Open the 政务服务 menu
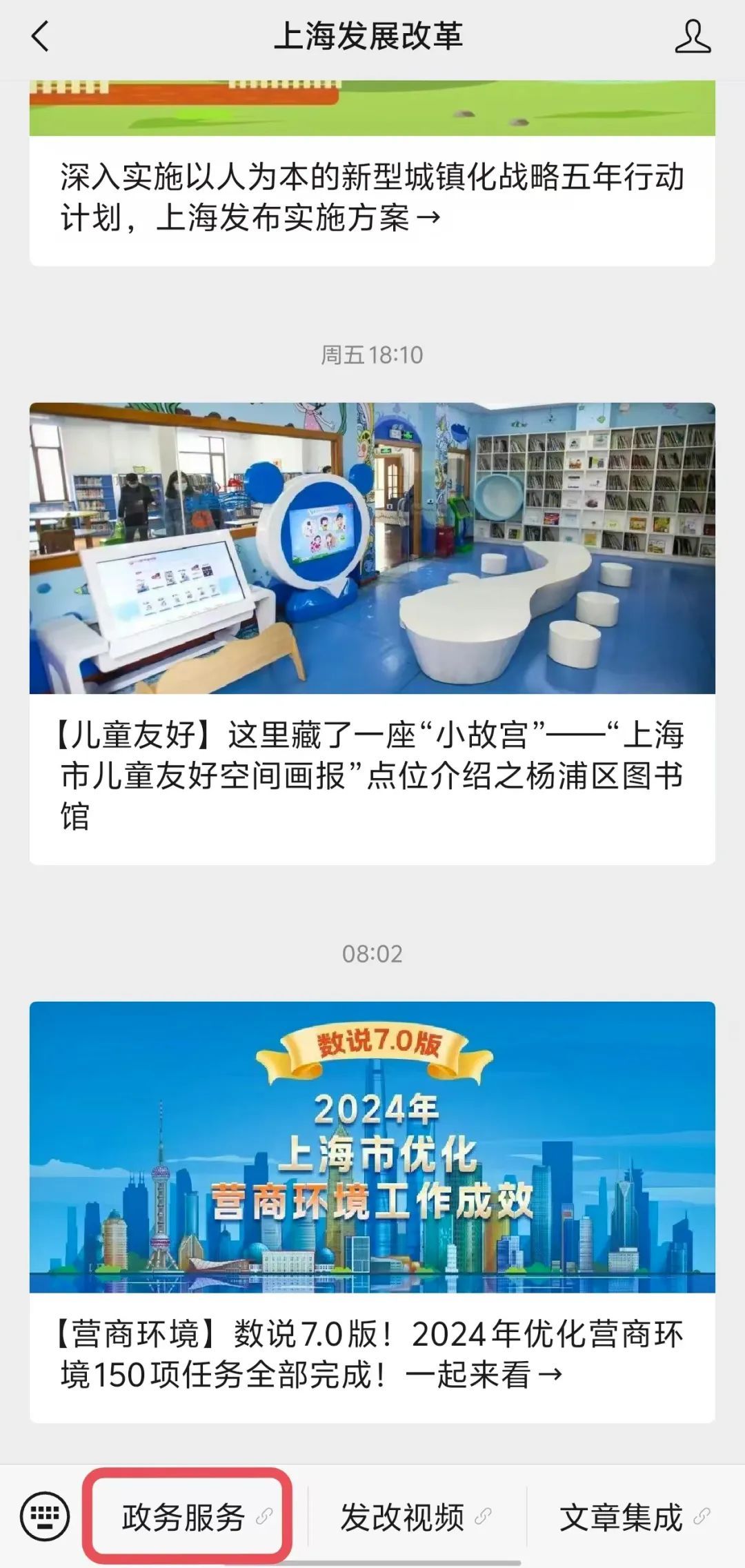Image resolution: width=745 pixels, height=1568 pixels. click(186, 1516)
